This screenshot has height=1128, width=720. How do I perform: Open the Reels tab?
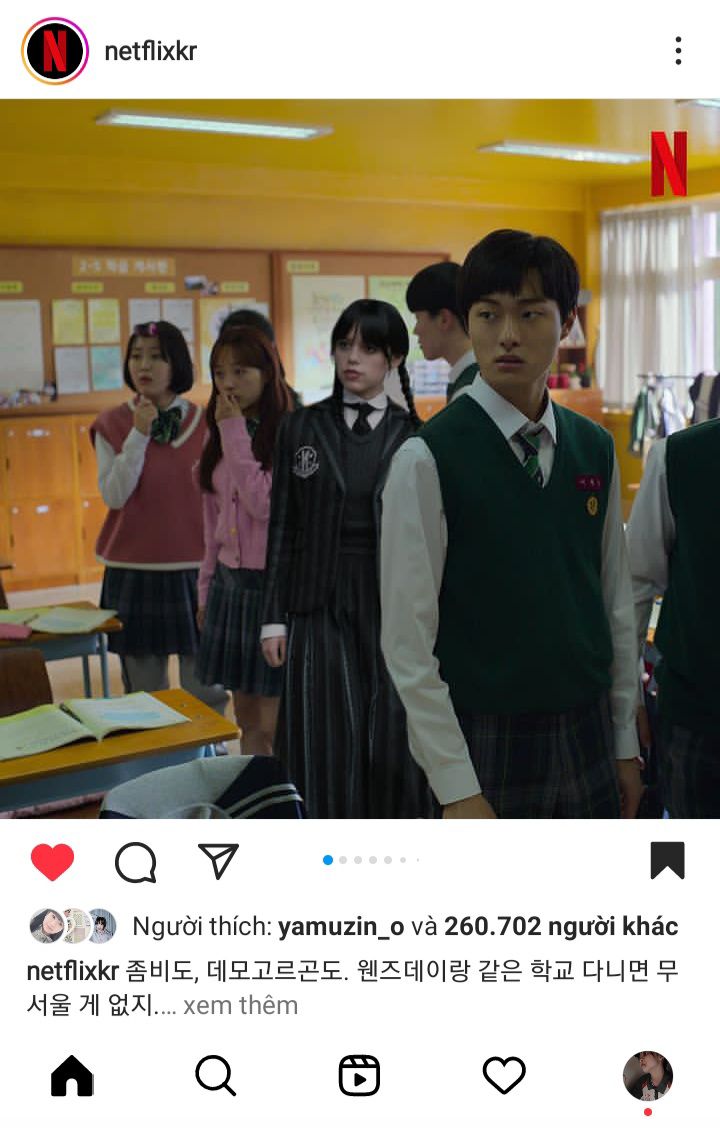click(359, 1076)
